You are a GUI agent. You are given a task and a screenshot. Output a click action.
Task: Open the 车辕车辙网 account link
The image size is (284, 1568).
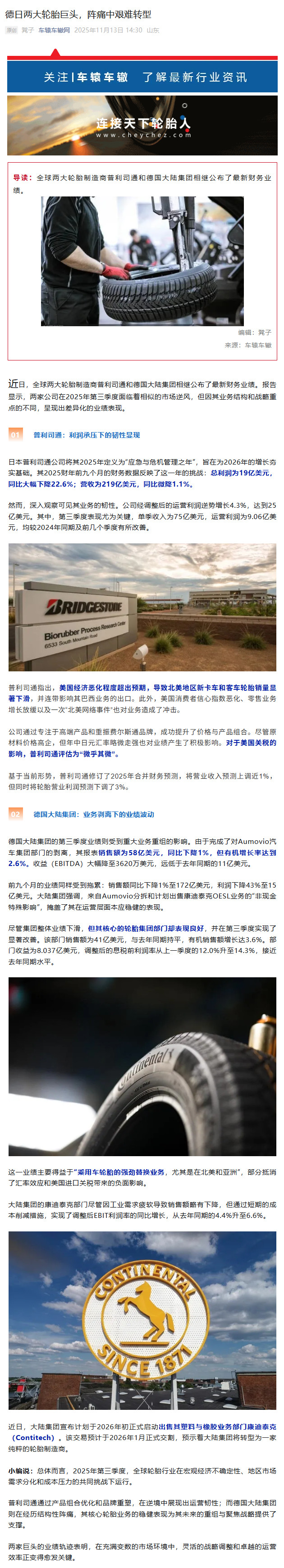pos(54,30)
